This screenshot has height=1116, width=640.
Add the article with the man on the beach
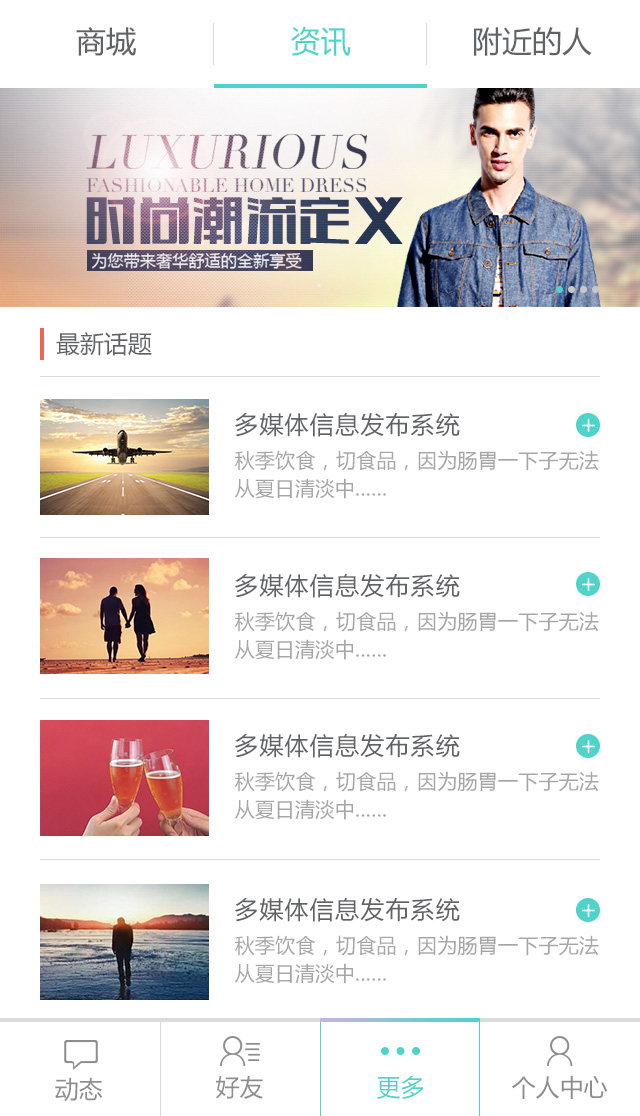tap(588, 910)
